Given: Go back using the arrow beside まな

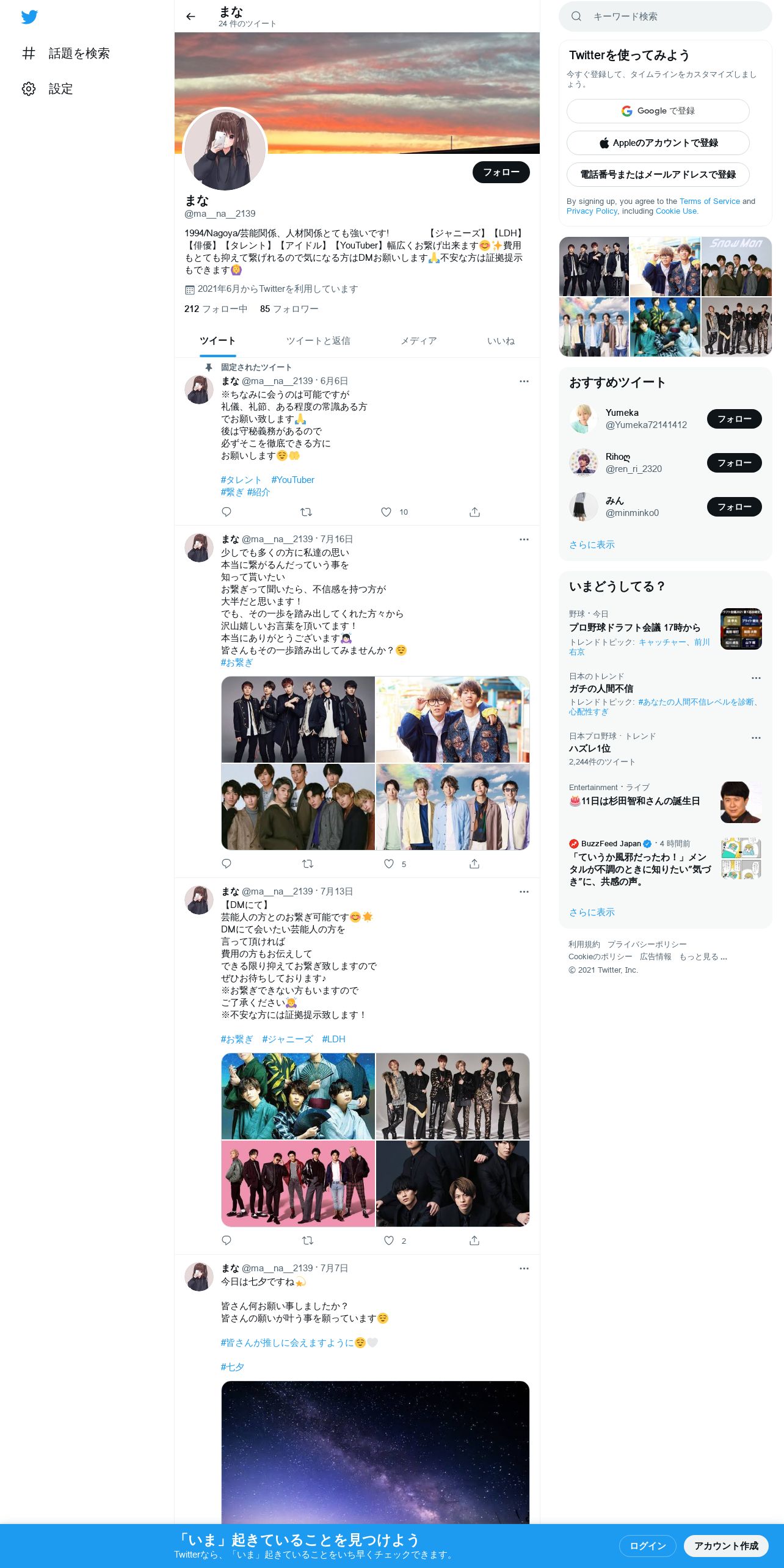Looking at the screenshot, I should coord(191,16).
